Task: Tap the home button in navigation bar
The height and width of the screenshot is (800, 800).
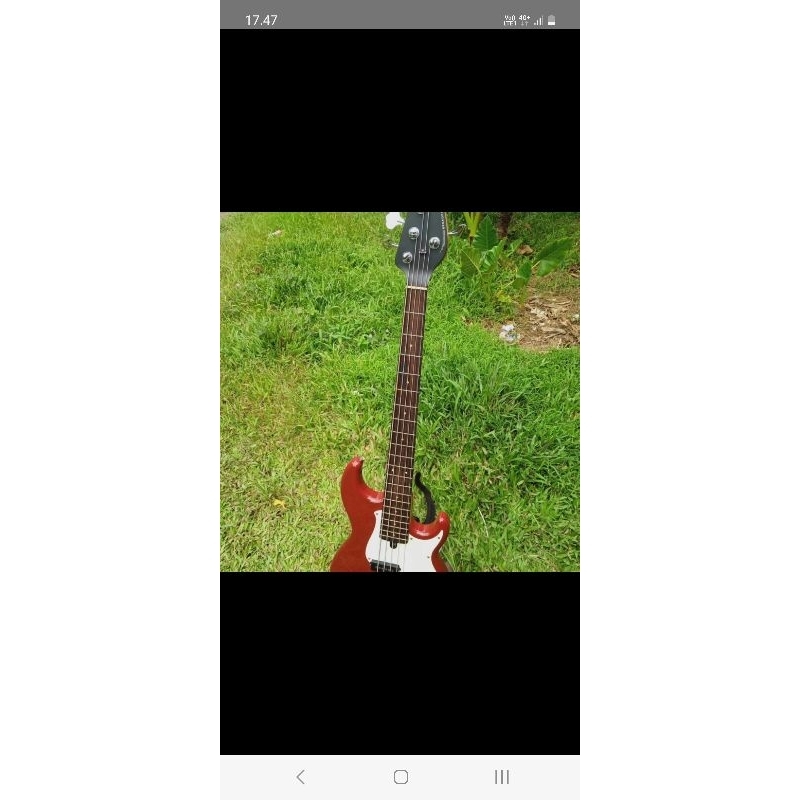Action: click(401, 777)
